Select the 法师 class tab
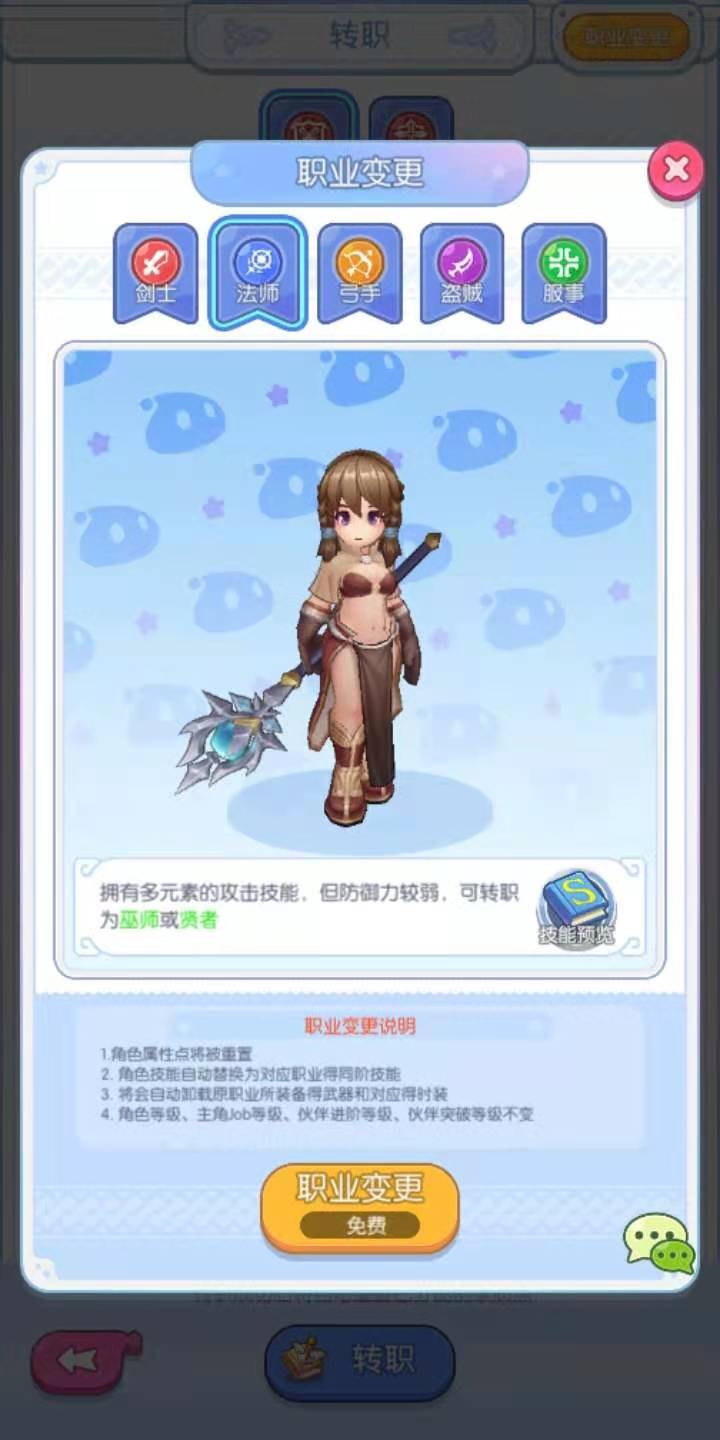The height and width of the screenshot is (1440, 720). (257, 271)
